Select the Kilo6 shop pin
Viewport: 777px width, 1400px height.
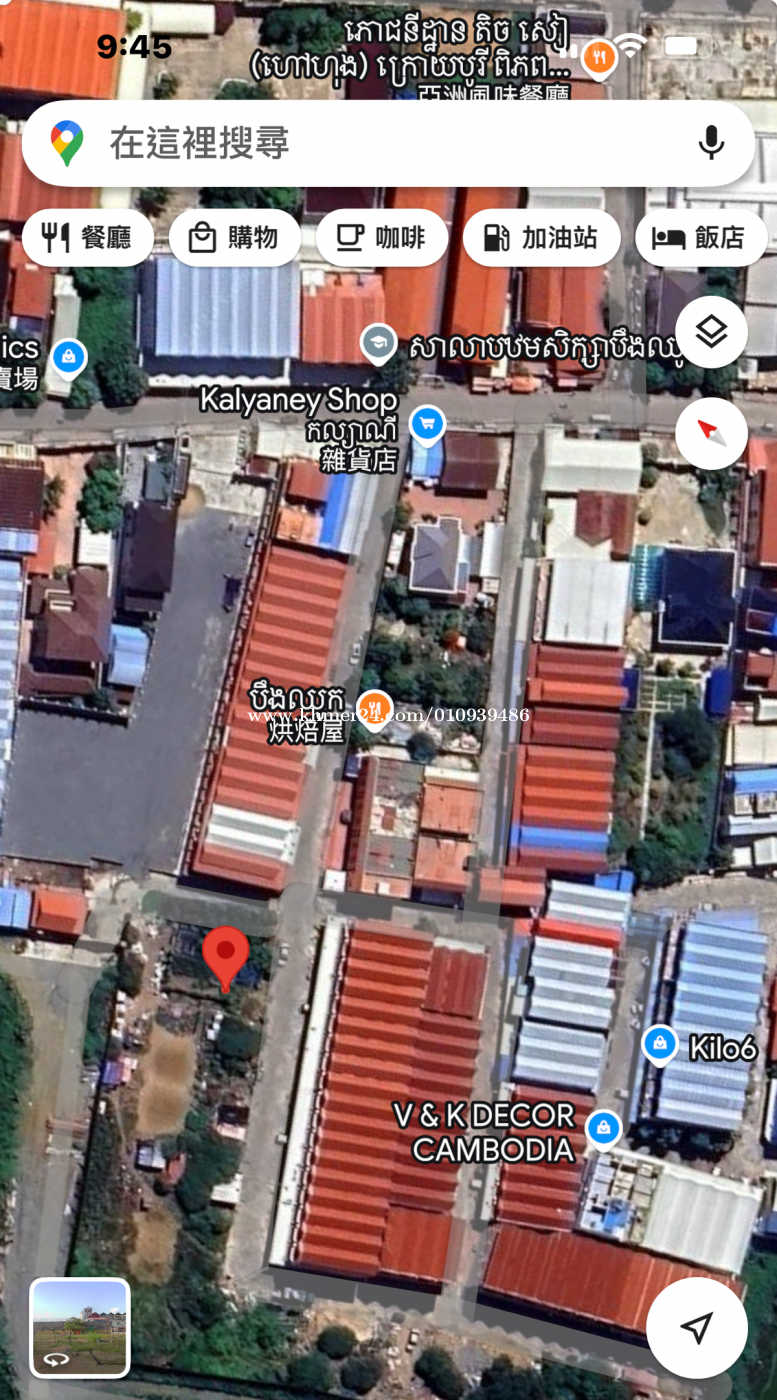point(660,1044)
